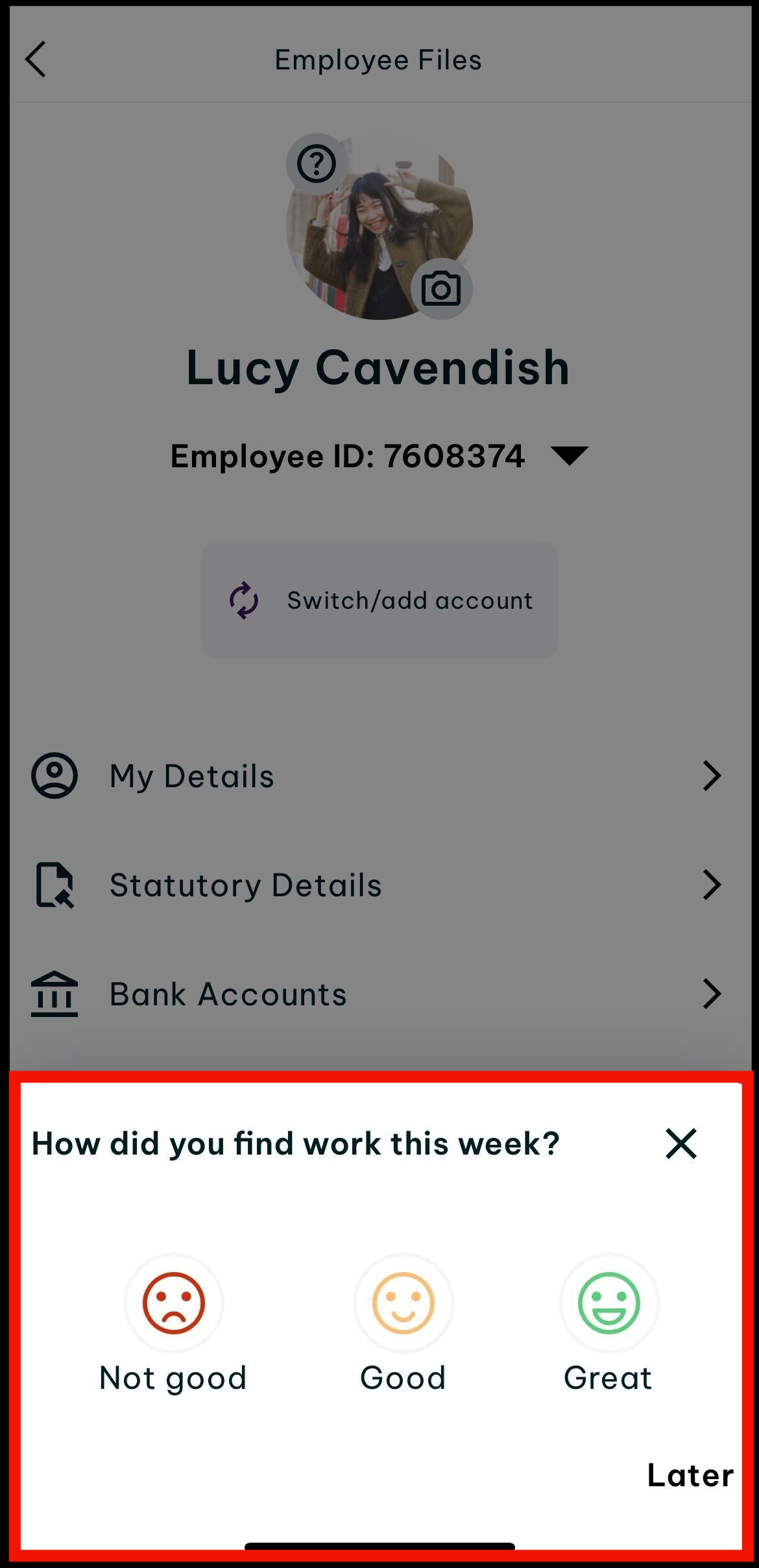Image resolution: width=759 pixels, height=1568 pixels.
Task: Rate this week as Not good
Action: pos(173,1303)
